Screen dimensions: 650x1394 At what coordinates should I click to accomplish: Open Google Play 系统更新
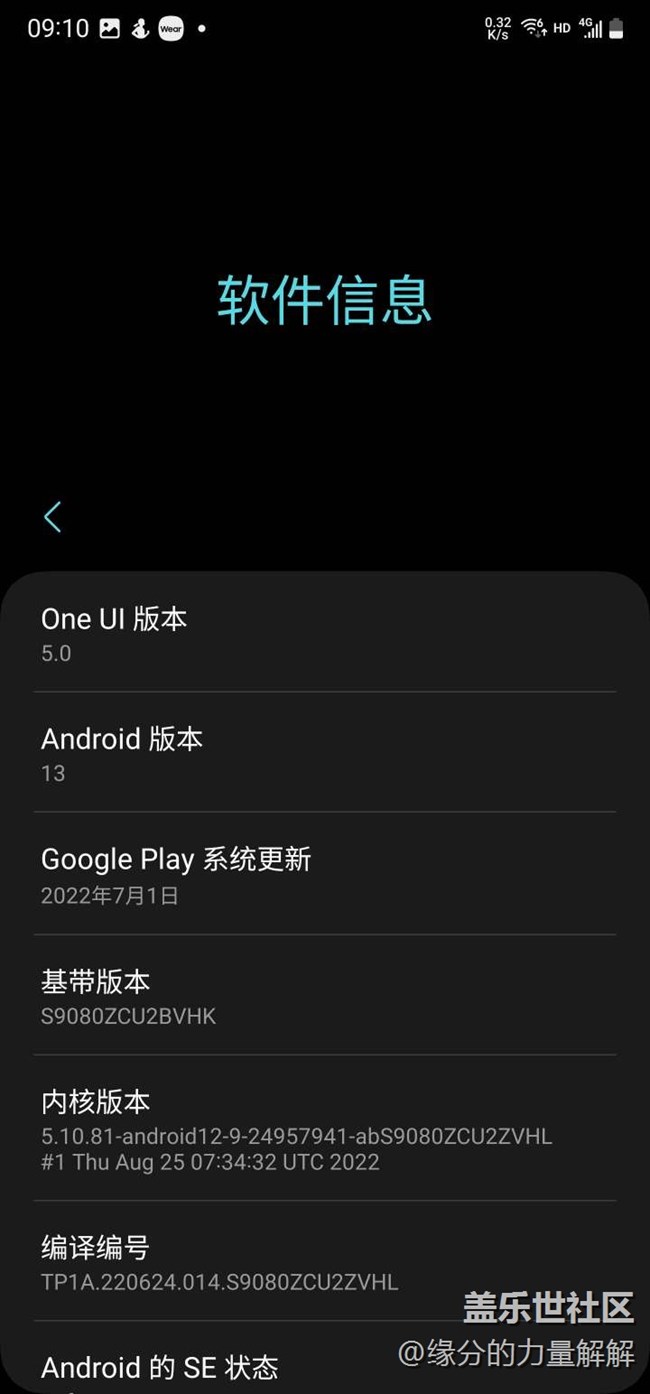(324, 875)
